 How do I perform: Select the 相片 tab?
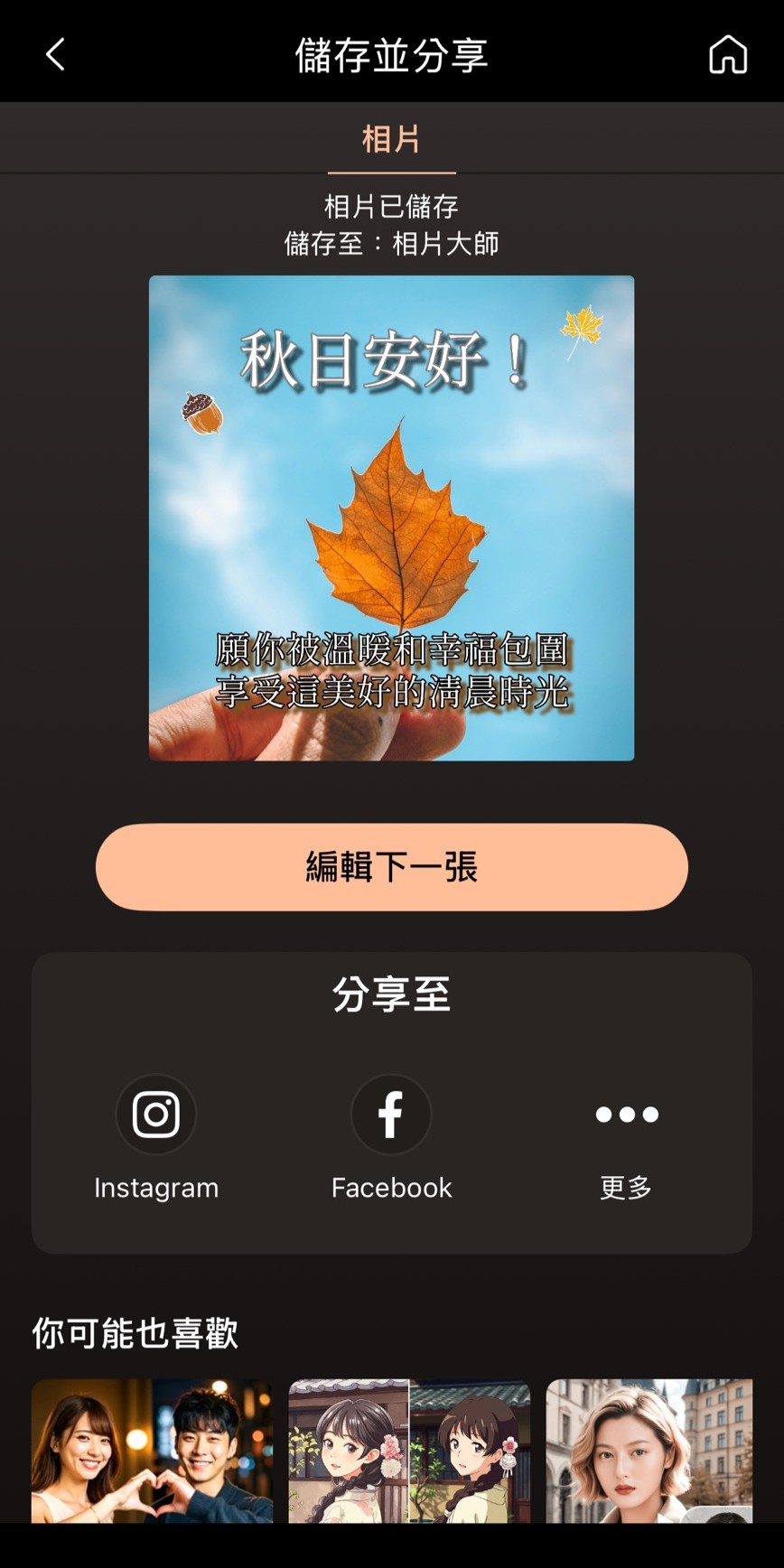391,138
